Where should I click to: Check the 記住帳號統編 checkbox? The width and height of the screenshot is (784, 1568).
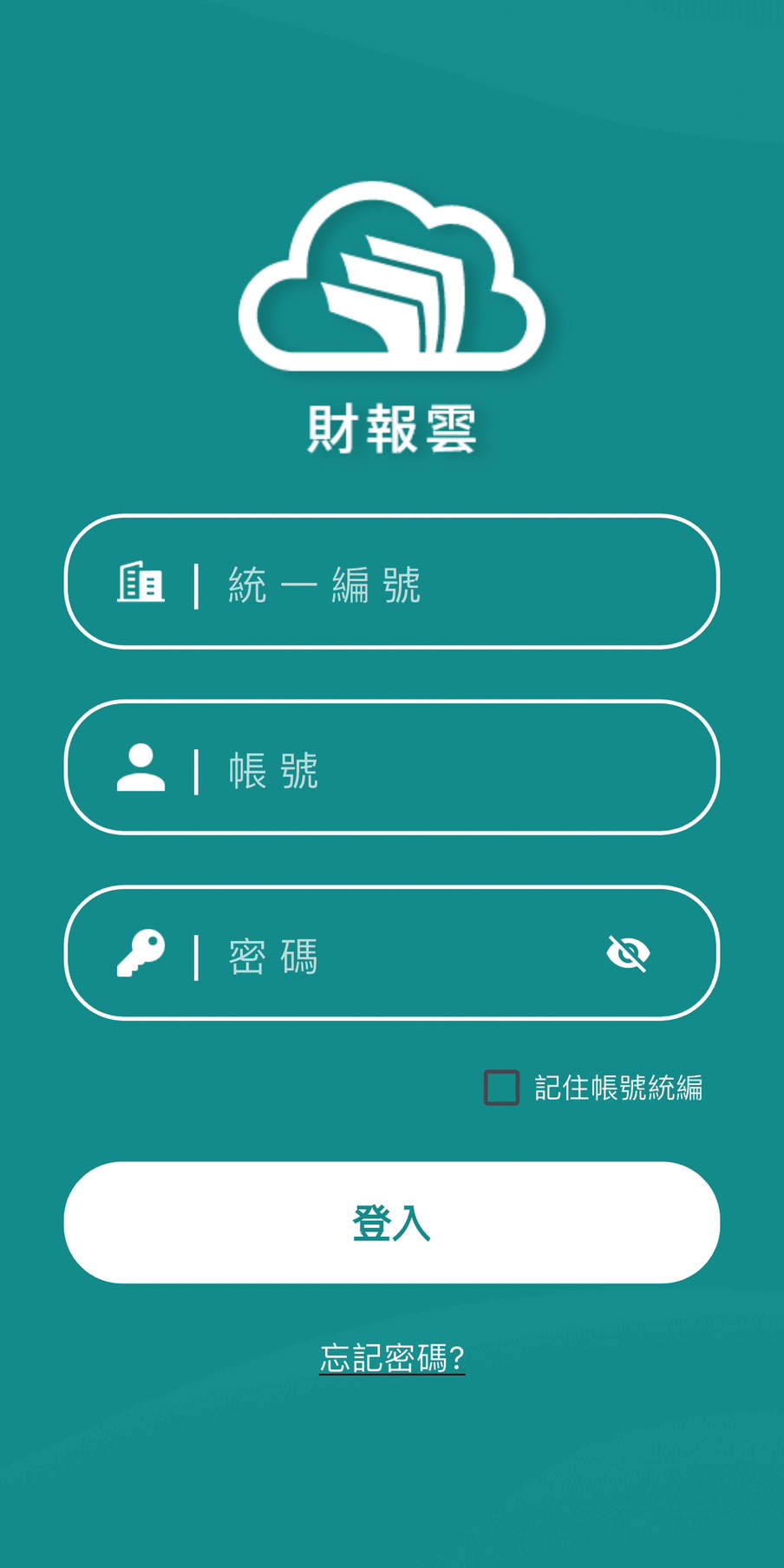[x=501, y=1088]
